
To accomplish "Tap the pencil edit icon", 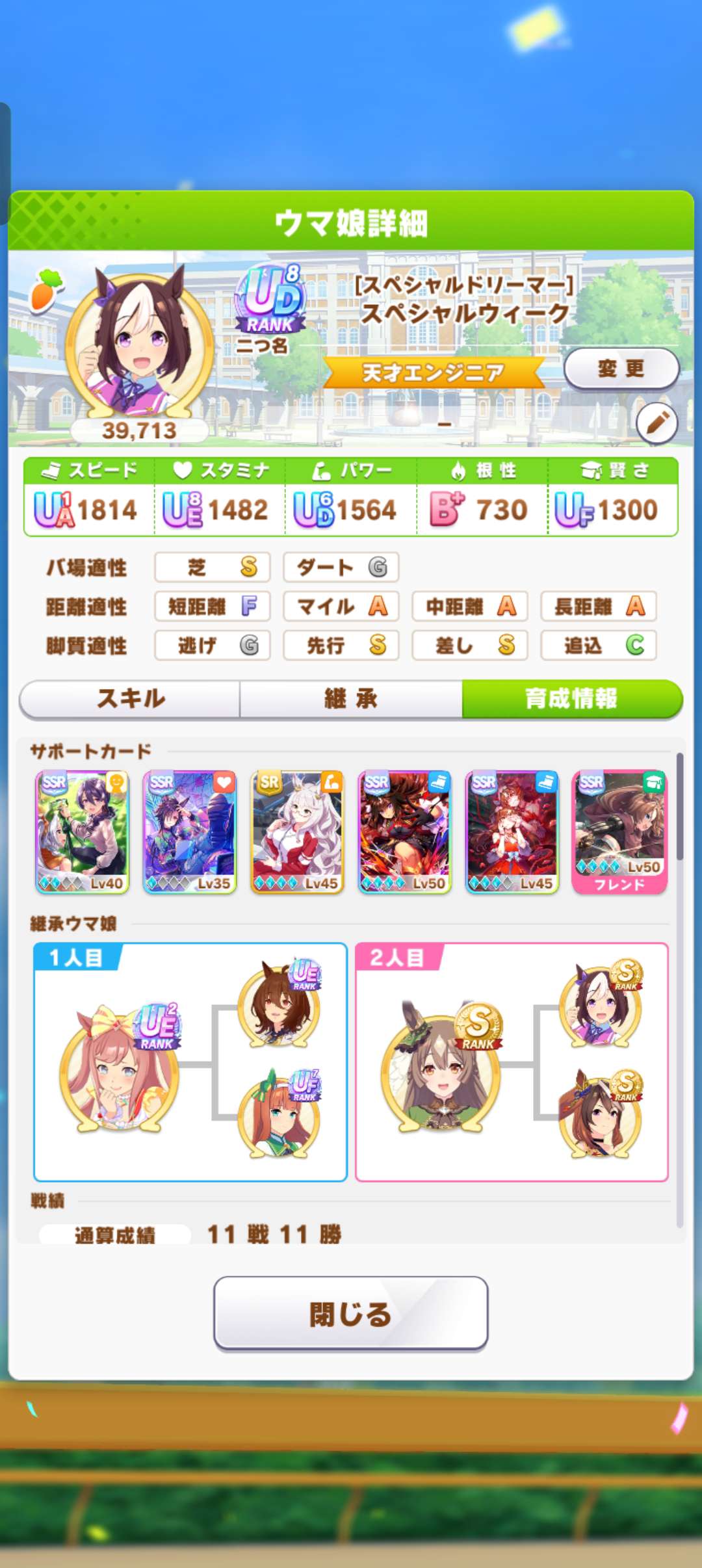I will [656, 423].
